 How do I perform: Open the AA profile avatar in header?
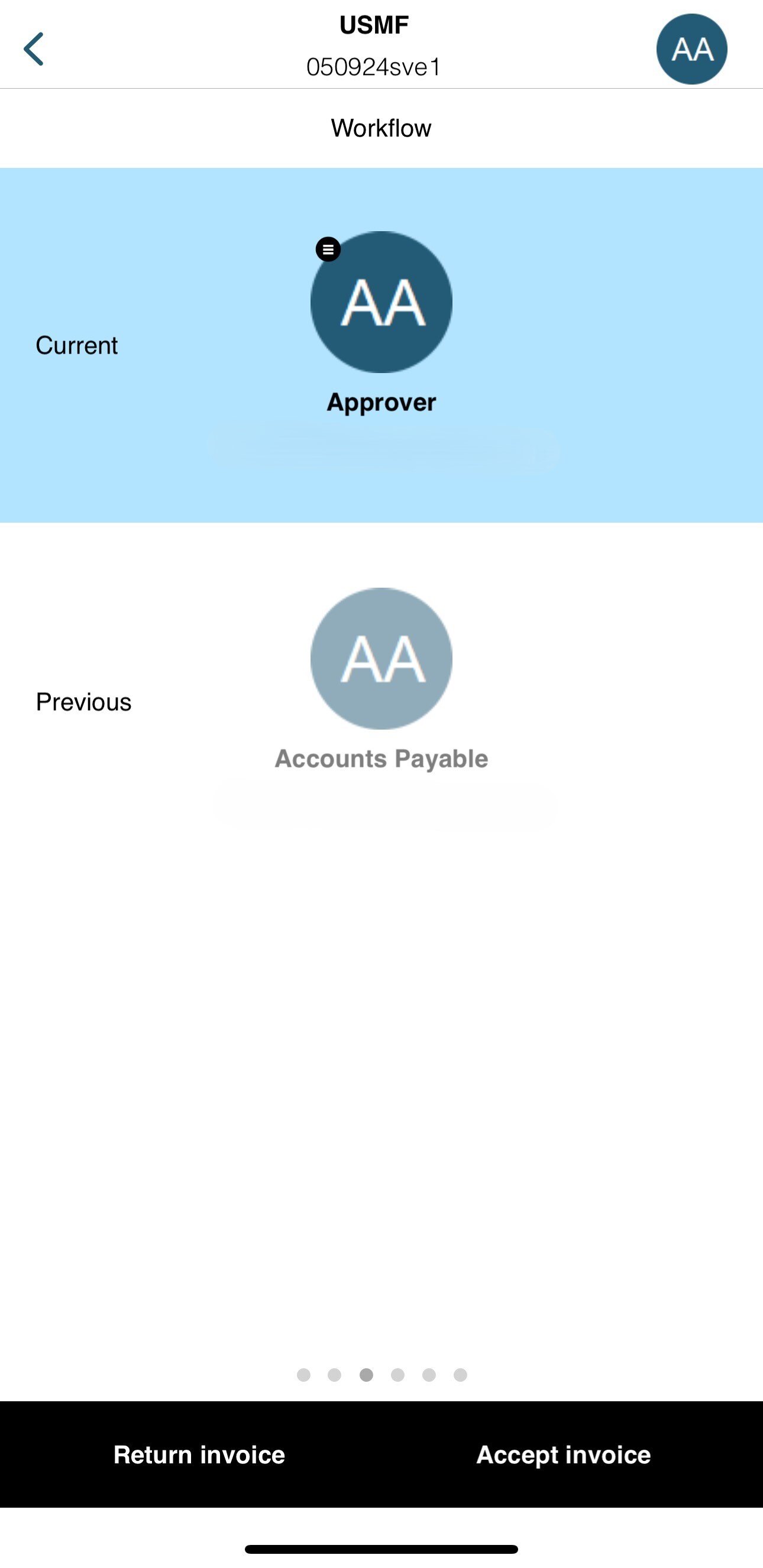coord(692,48)
